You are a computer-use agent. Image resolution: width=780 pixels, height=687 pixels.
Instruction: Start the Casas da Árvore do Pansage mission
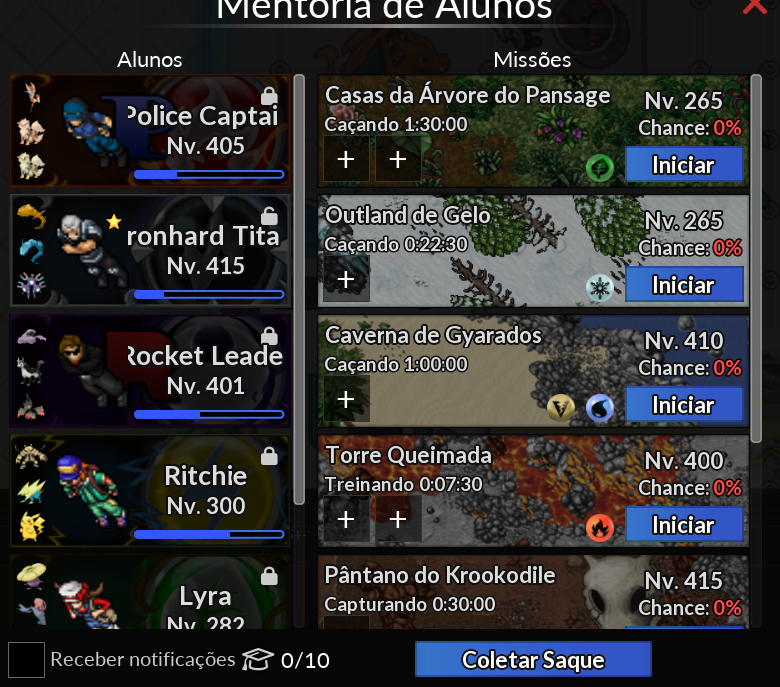click(x=683, y=165)
